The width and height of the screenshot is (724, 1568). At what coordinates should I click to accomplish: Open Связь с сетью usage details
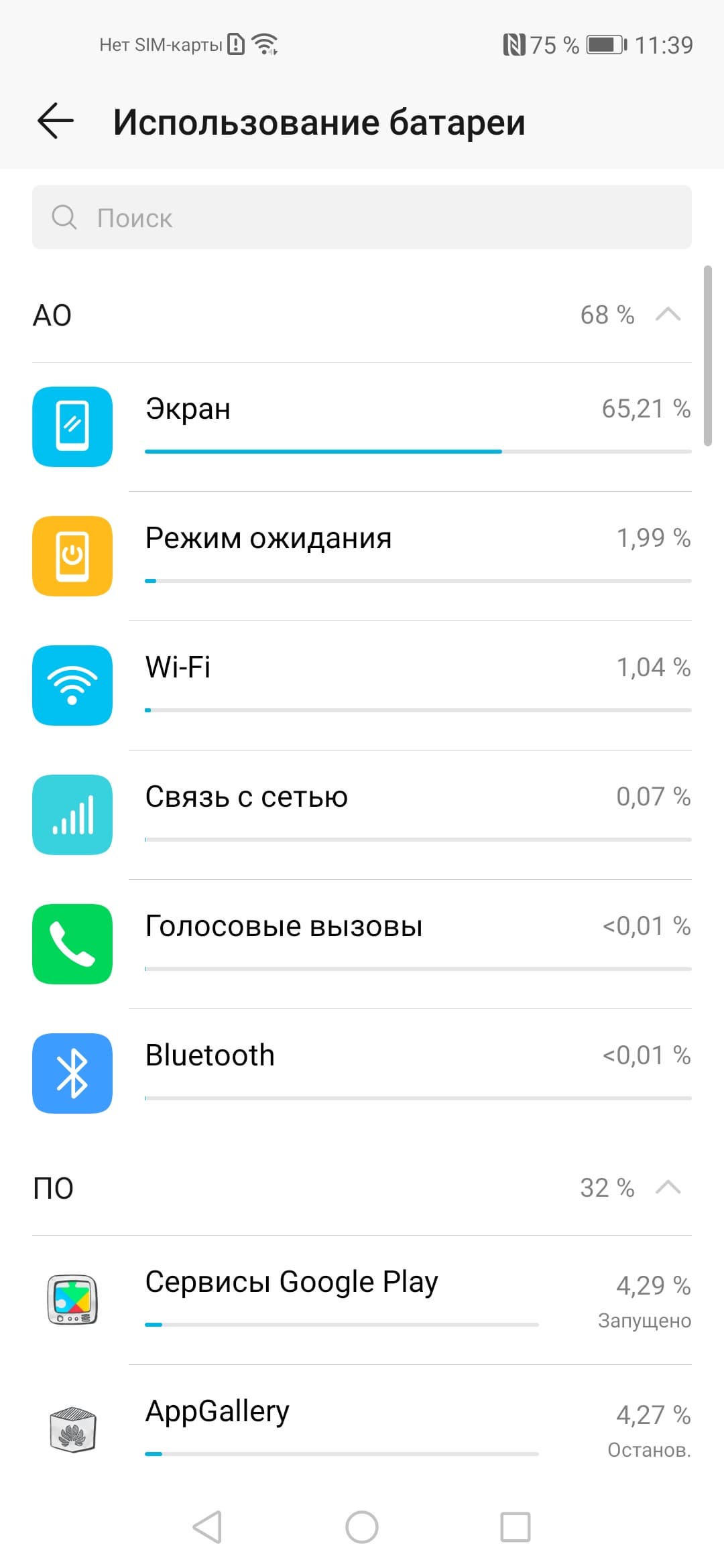point(362,815)
